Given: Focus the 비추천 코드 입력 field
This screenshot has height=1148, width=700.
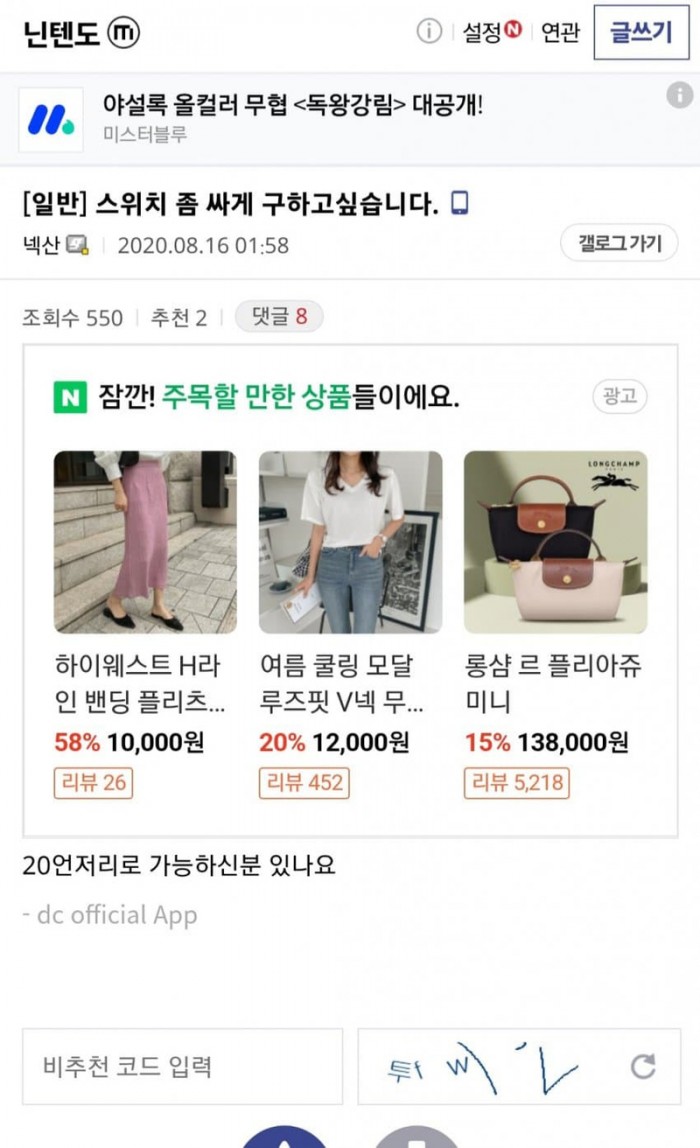Looking at the screenshot, I should (x=182, y=1066).
